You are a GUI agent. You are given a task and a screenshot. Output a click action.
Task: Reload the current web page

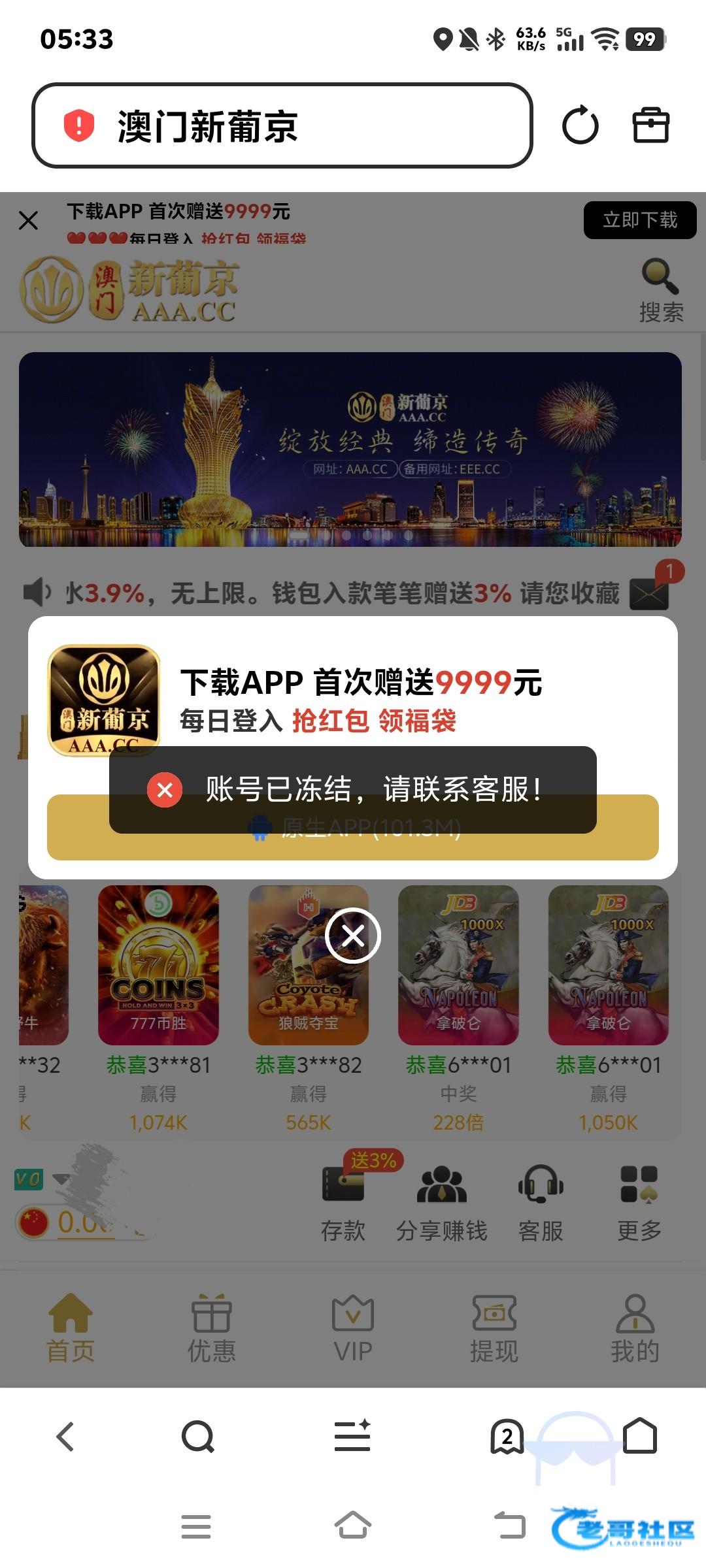[x=580, y=125]
